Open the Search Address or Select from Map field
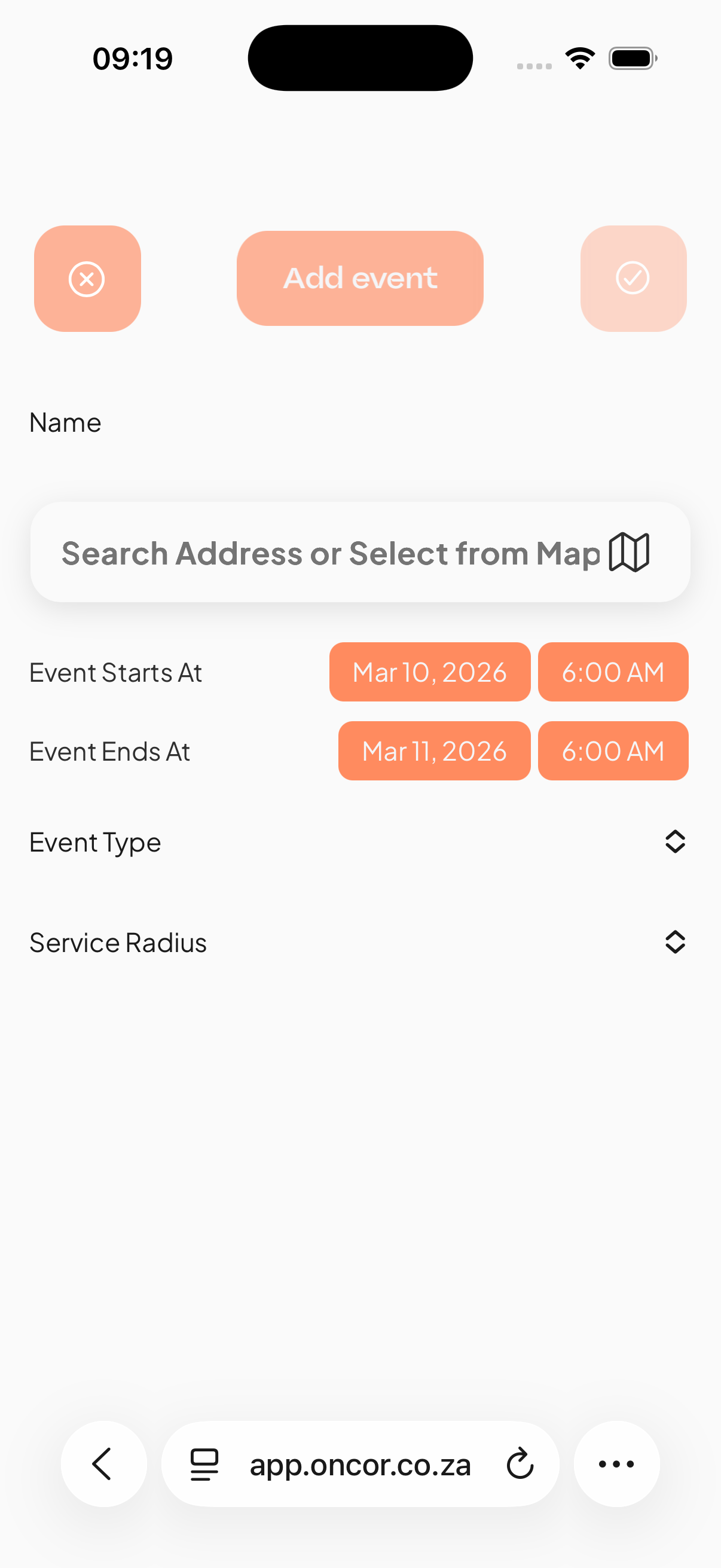This screenshot has height=1568, width=721. [x=329, y=553]
